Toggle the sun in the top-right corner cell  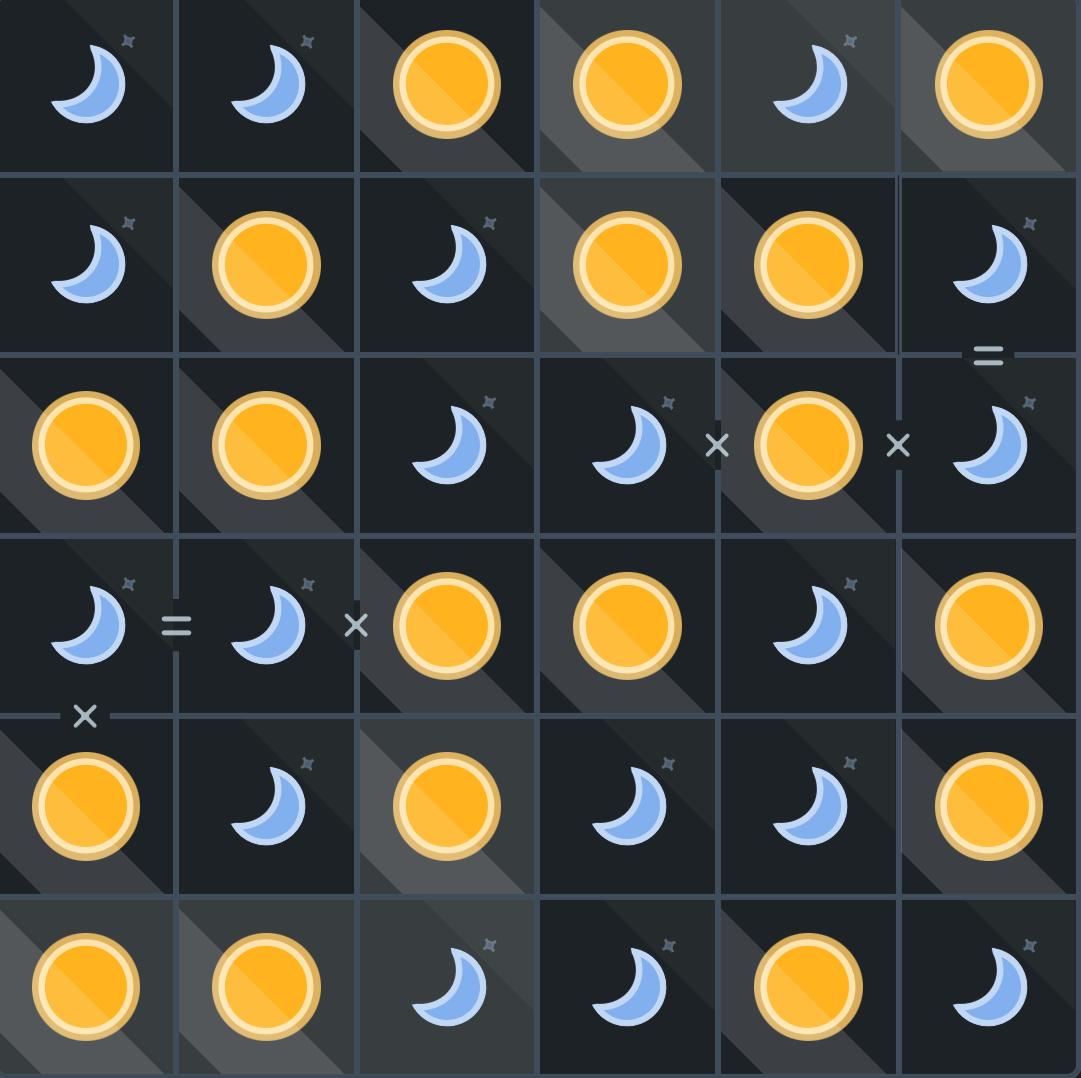(x=988, y=85)
